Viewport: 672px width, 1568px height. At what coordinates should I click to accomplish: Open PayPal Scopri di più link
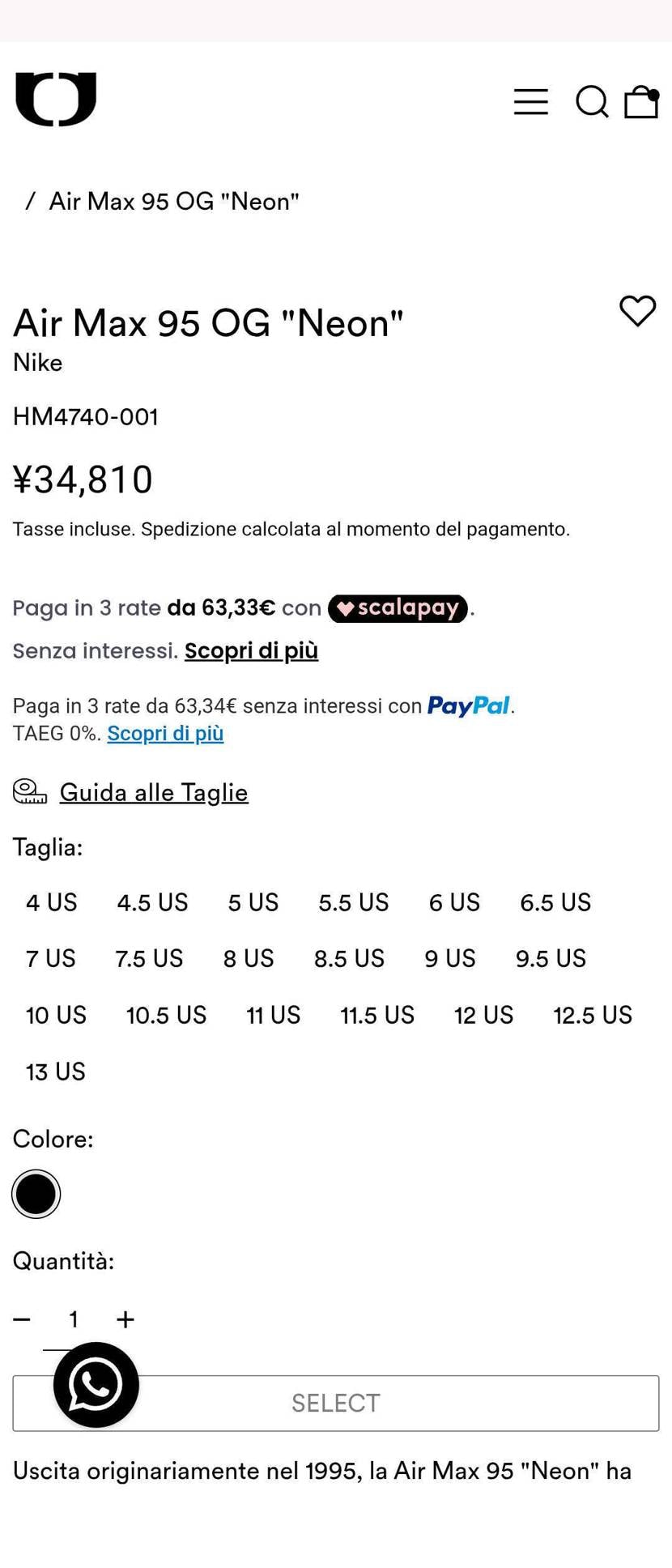click(x=165, y=734)
